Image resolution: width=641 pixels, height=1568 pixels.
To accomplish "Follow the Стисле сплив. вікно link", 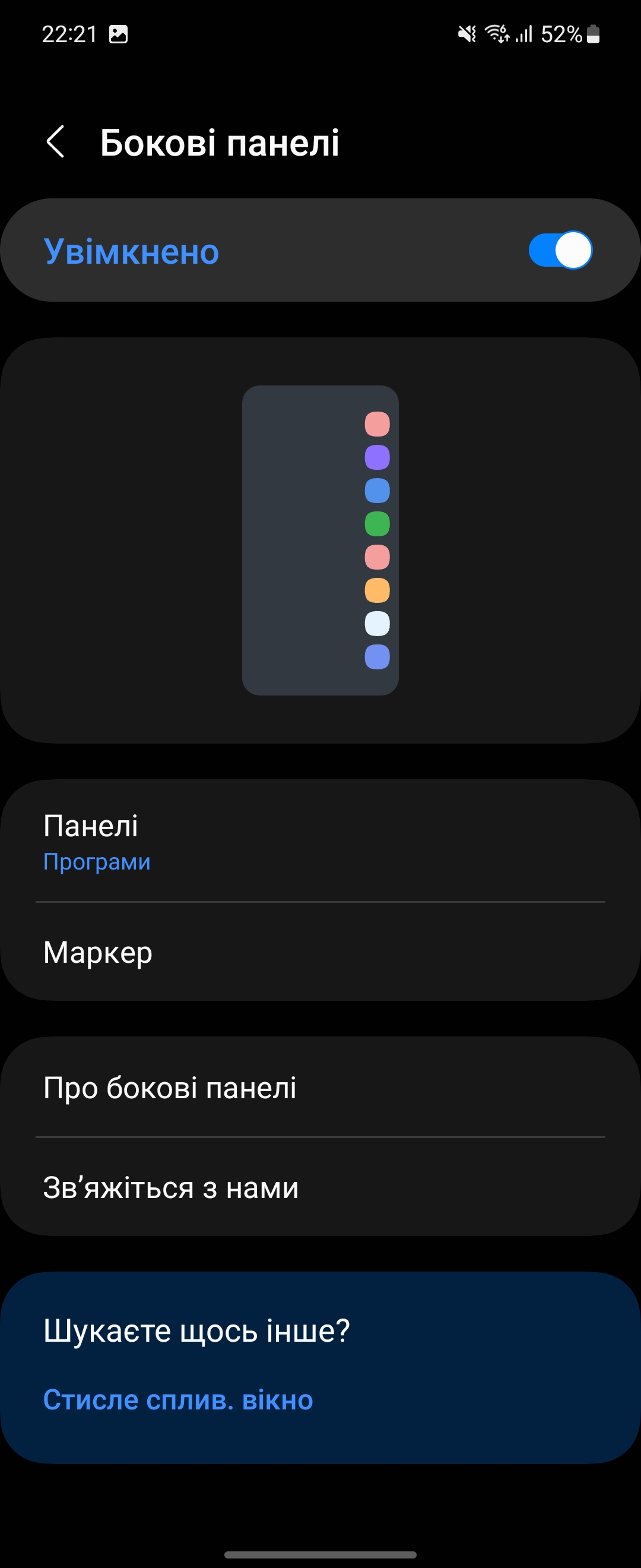I will [178, 1399].
